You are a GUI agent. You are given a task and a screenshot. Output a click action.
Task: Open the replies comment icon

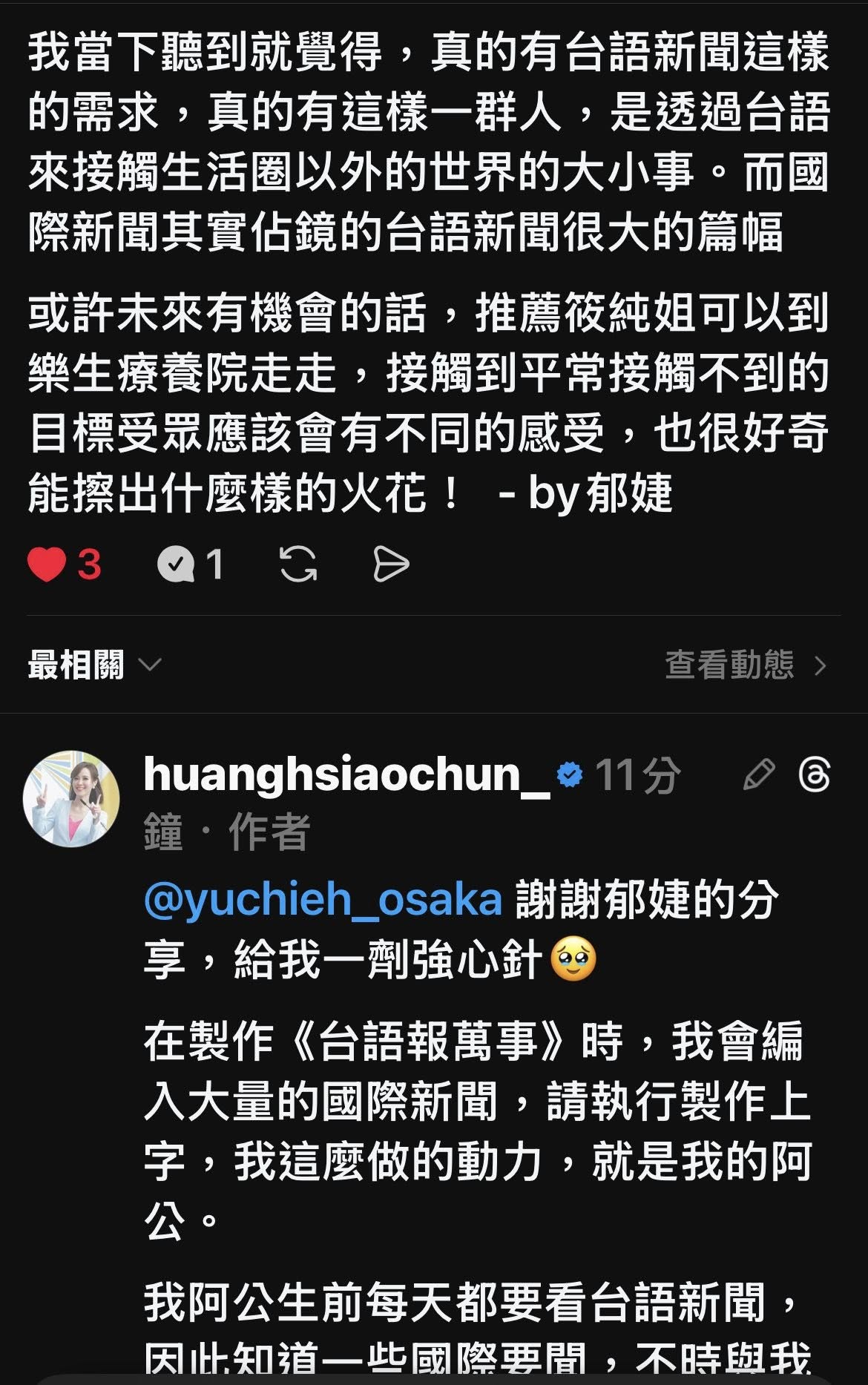(x=176, y=565)
